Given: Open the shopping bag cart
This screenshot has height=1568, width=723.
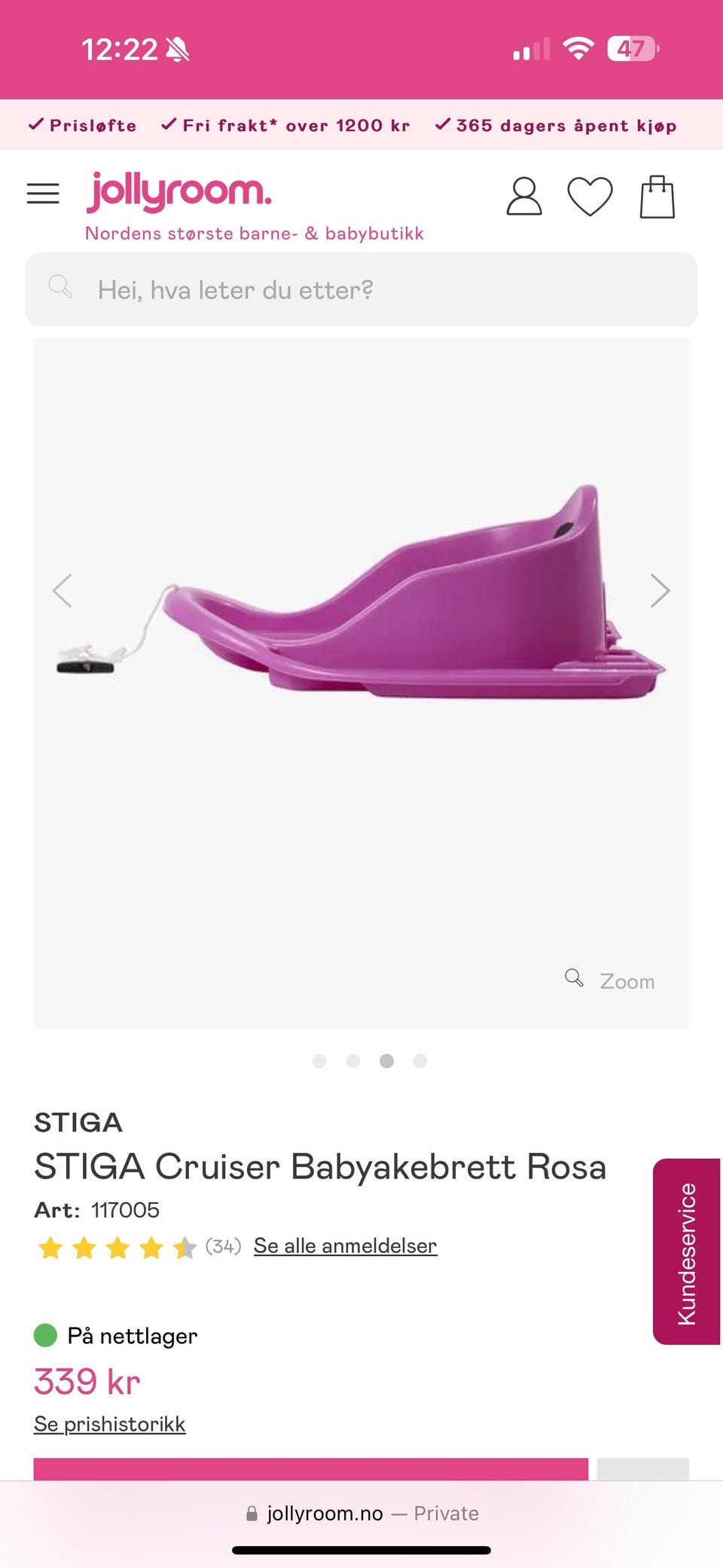Looking at the screenshot, I should pos(657,197).
